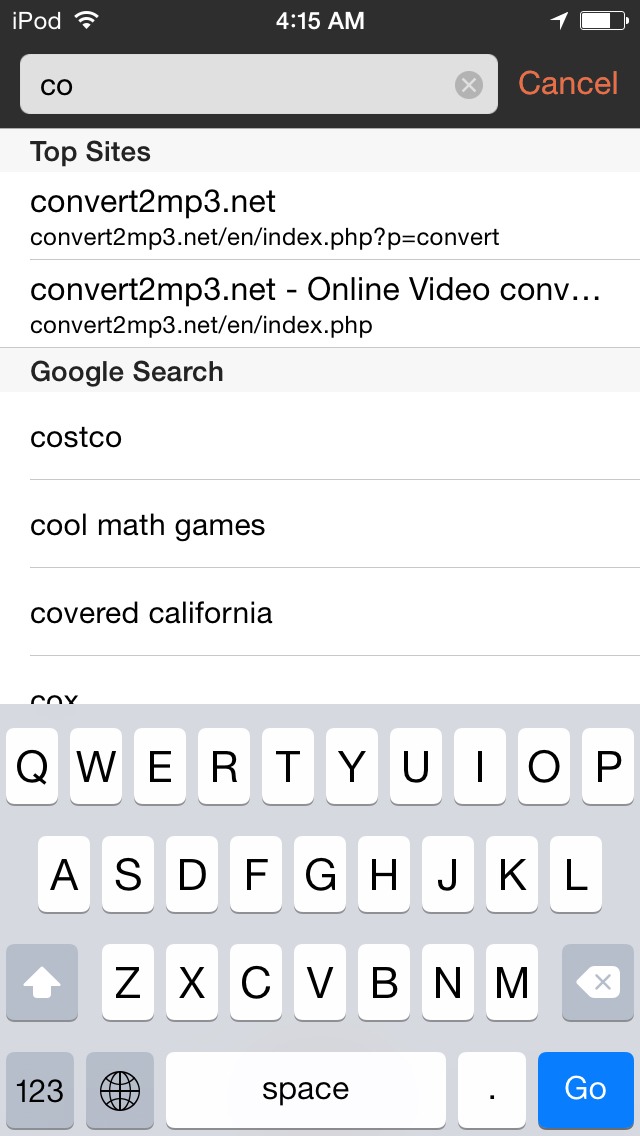The image size is (640, 1136).
Task: Search for "covered california" suggestion
Action: (320, 613)
